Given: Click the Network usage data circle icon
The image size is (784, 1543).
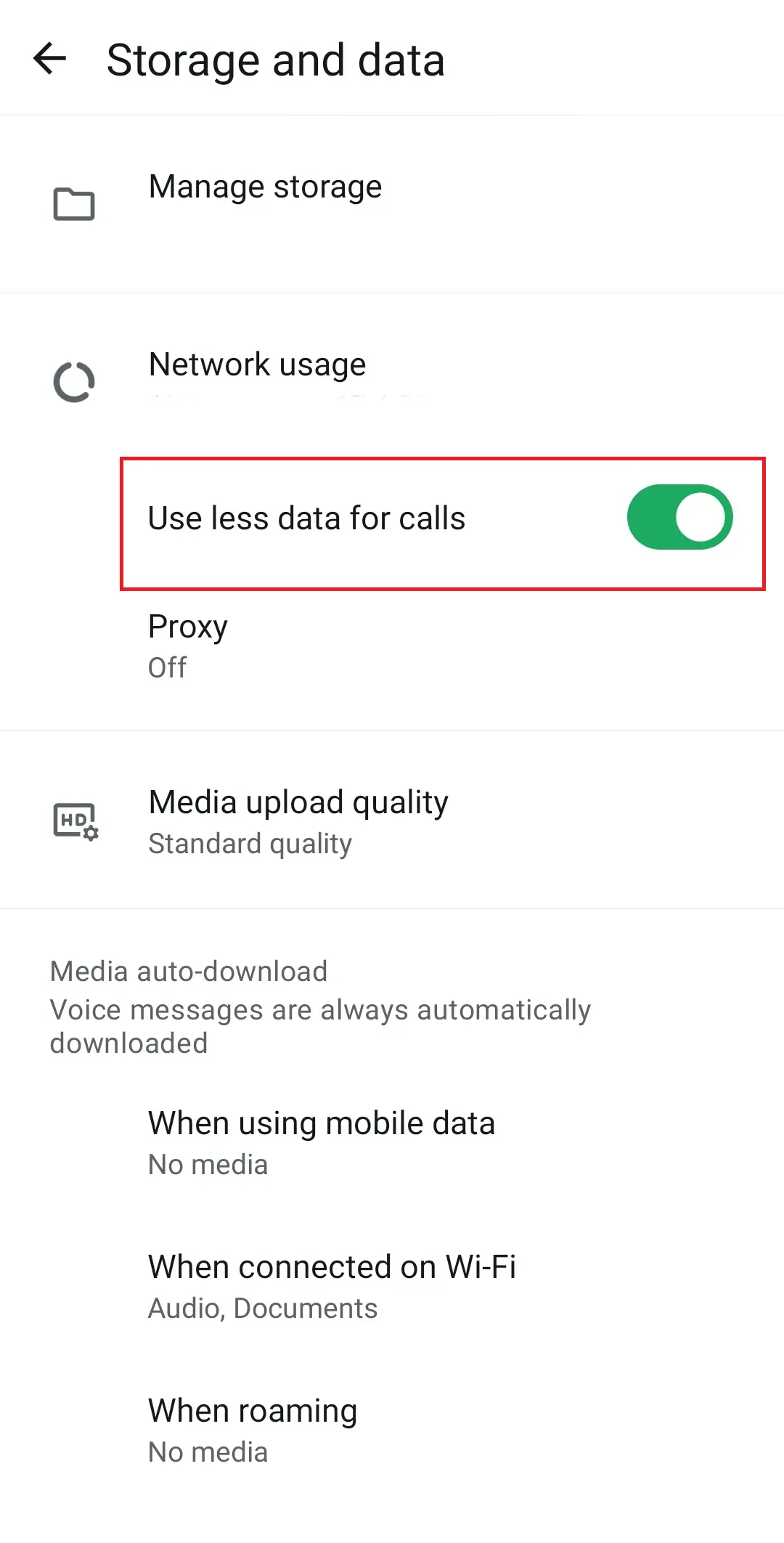Looking at the screenshot, I should (x=74, y=380).
